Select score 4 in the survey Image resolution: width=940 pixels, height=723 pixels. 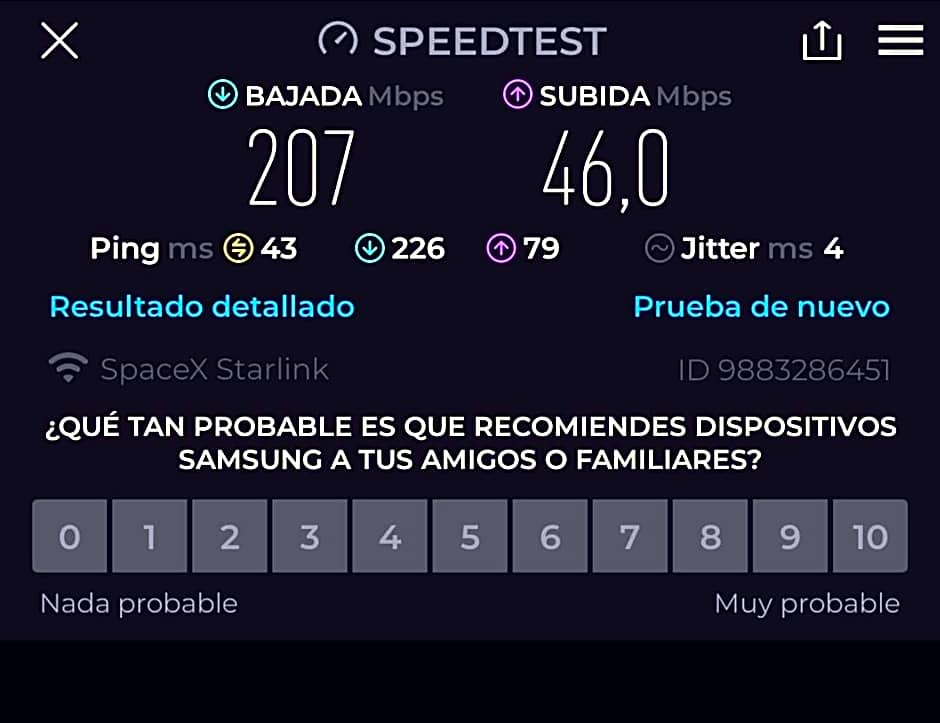389,537
